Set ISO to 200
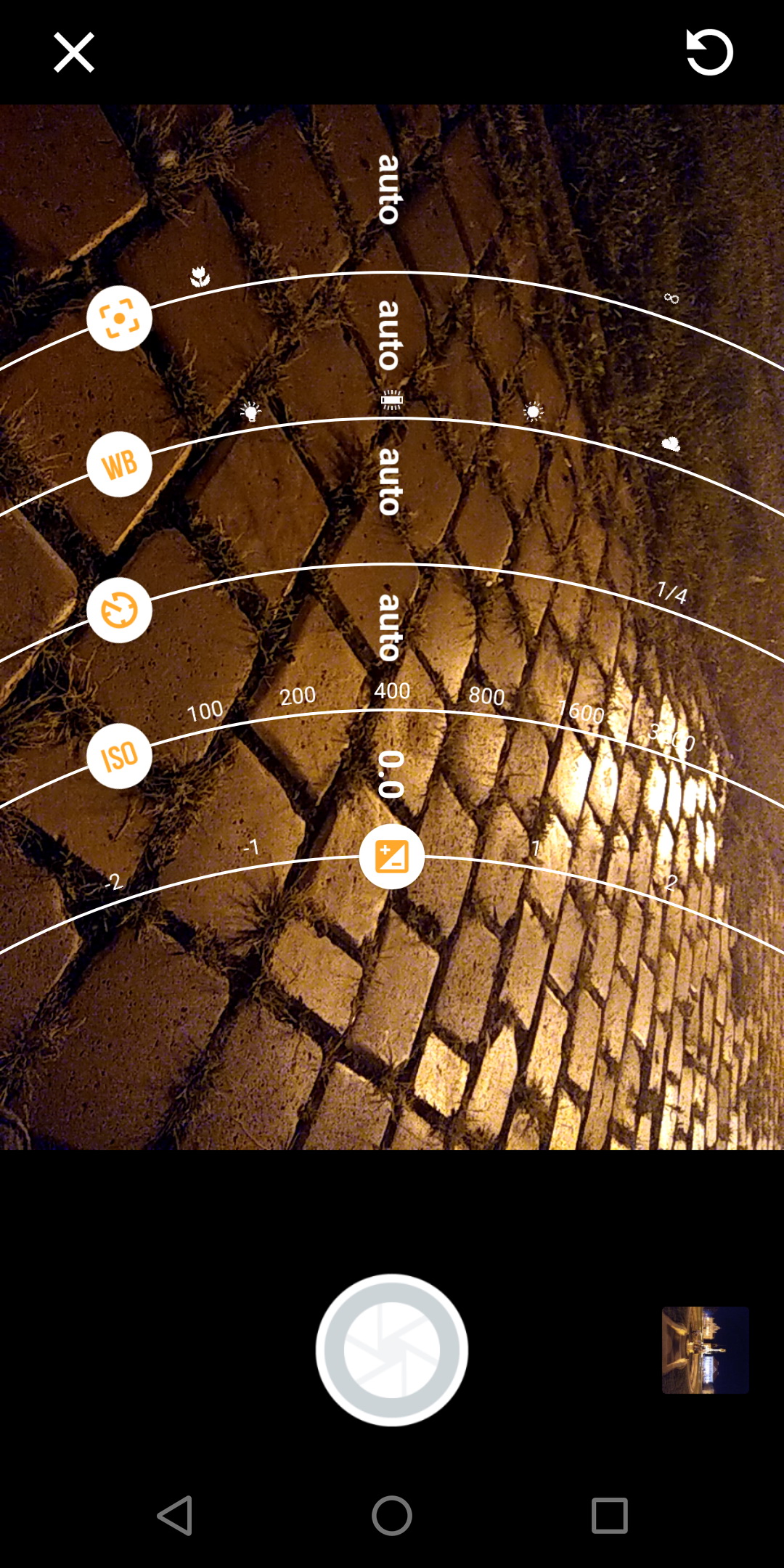 click(x=298, y=695)
